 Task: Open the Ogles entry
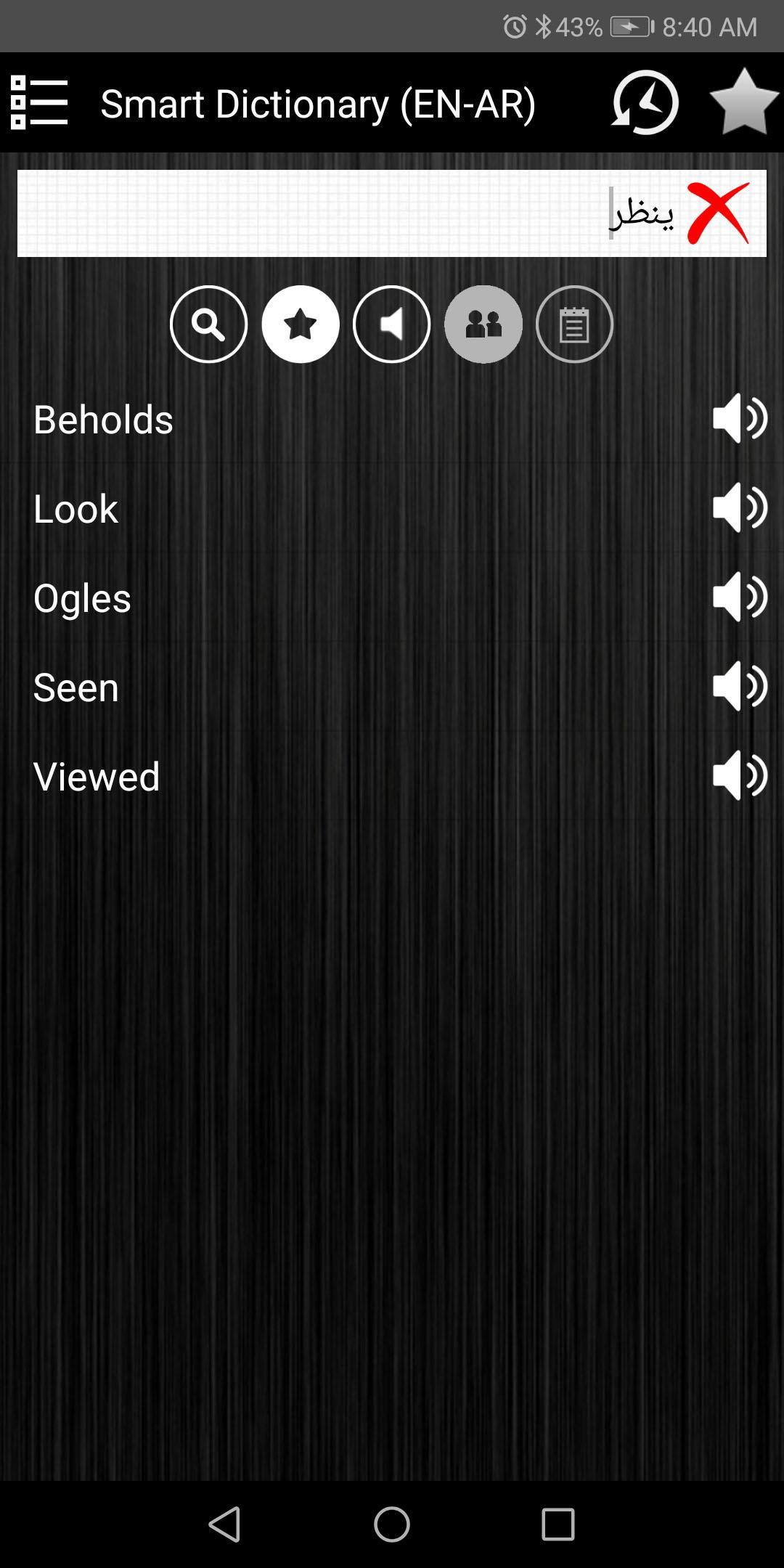tap(82, 598)
